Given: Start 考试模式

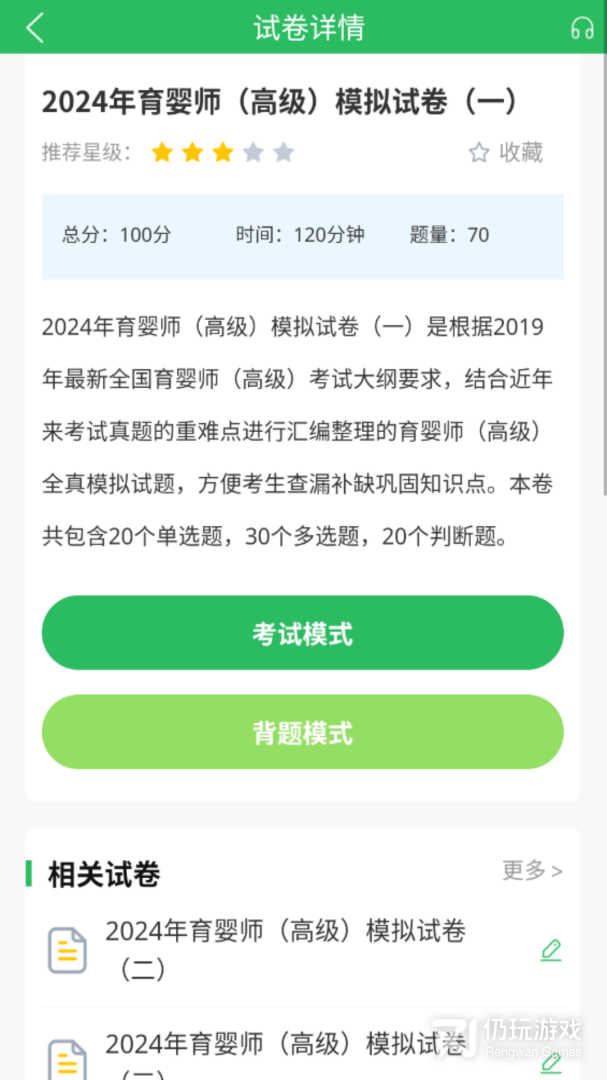Looking at the screenshot, I should 302,632.
